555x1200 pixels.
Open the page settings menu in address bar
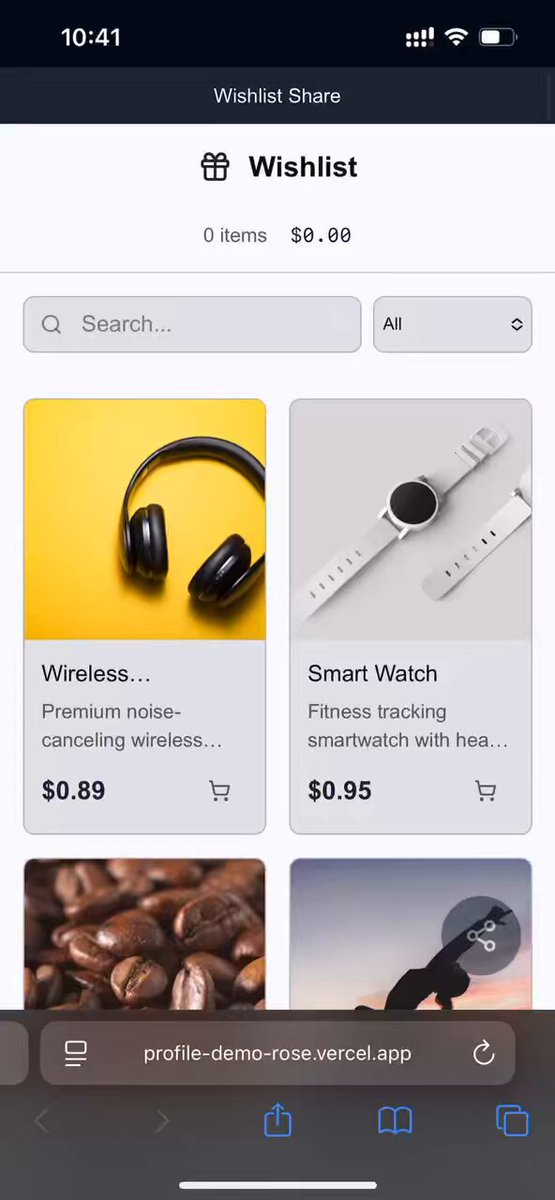[76, 1053]
